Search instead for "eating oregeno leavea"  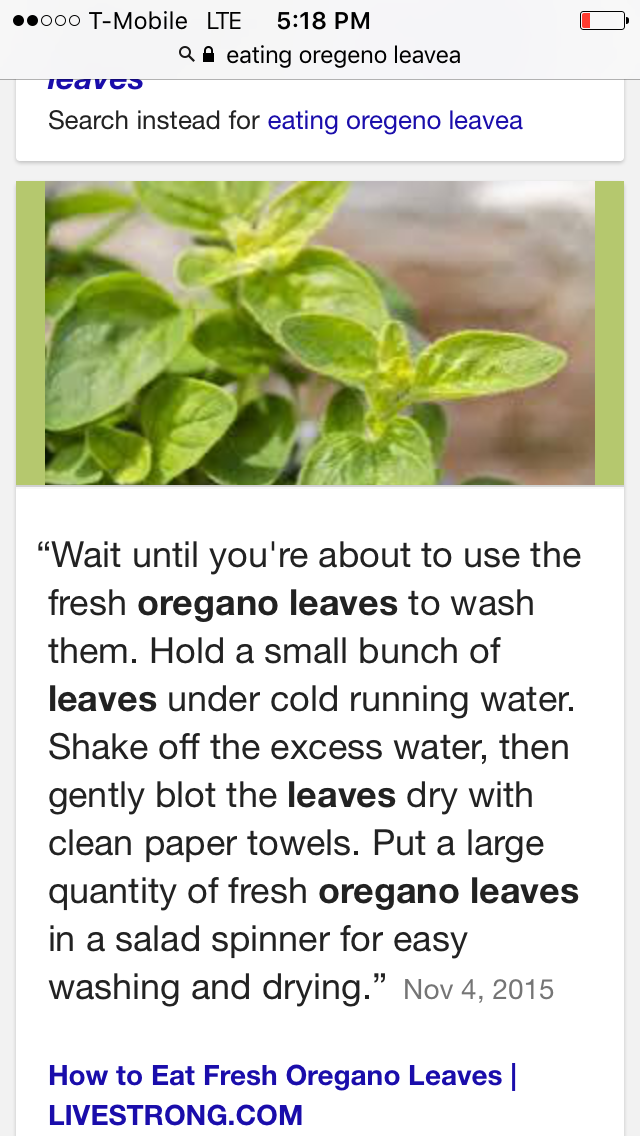[394, 121]
